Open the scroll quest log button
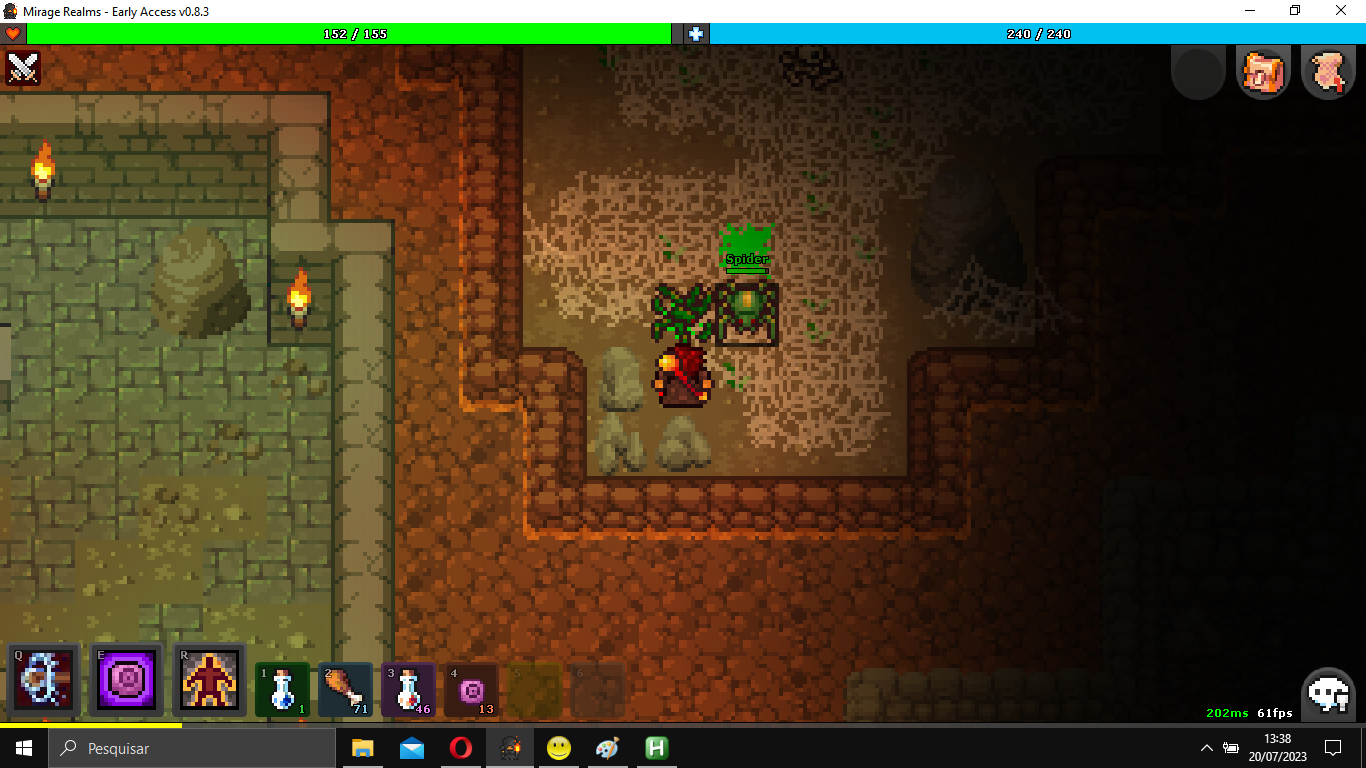This screenshot has height=768, width=1366. click(1328, 72)
